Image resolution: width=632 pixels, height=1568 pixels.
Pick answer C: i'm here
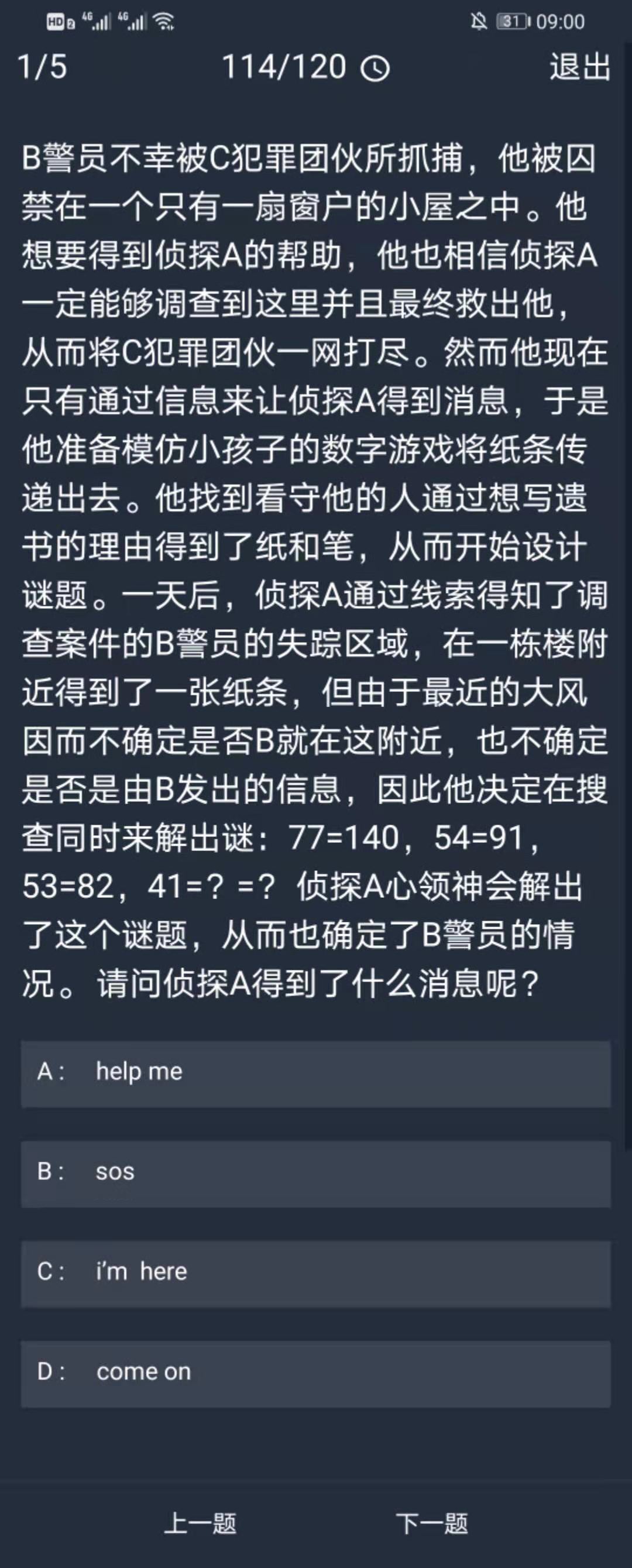point(315,1274)
